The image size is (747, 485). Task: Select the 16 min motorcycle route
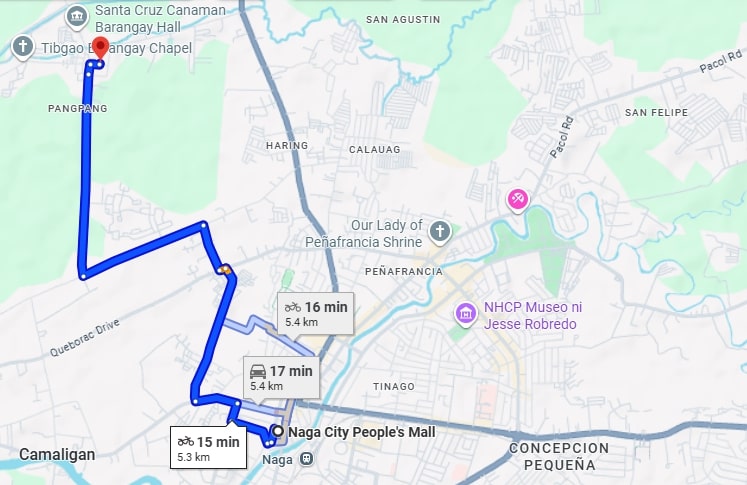coord(315,314)
